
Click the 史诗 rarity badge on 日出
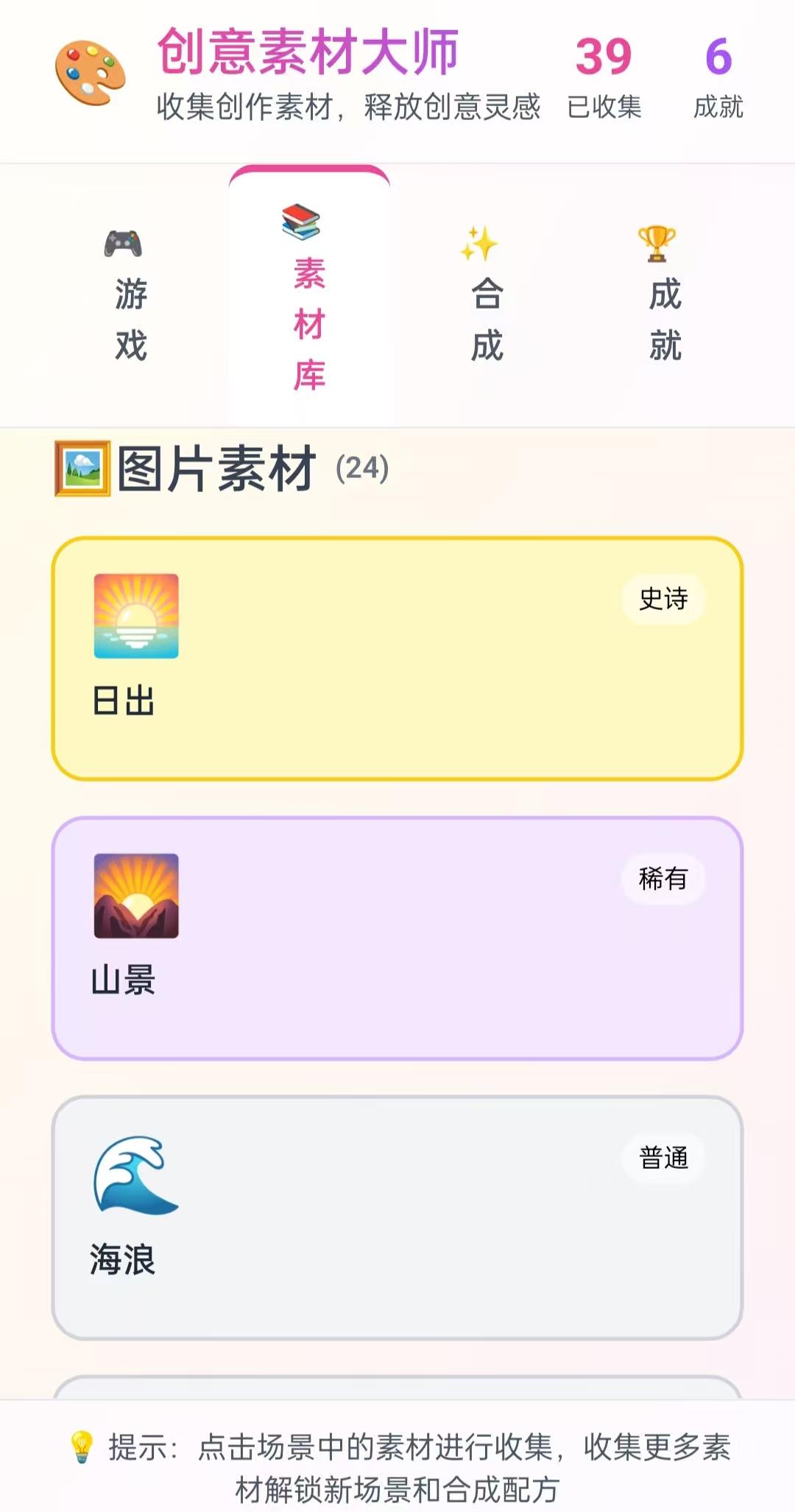[x=663, y=600]
